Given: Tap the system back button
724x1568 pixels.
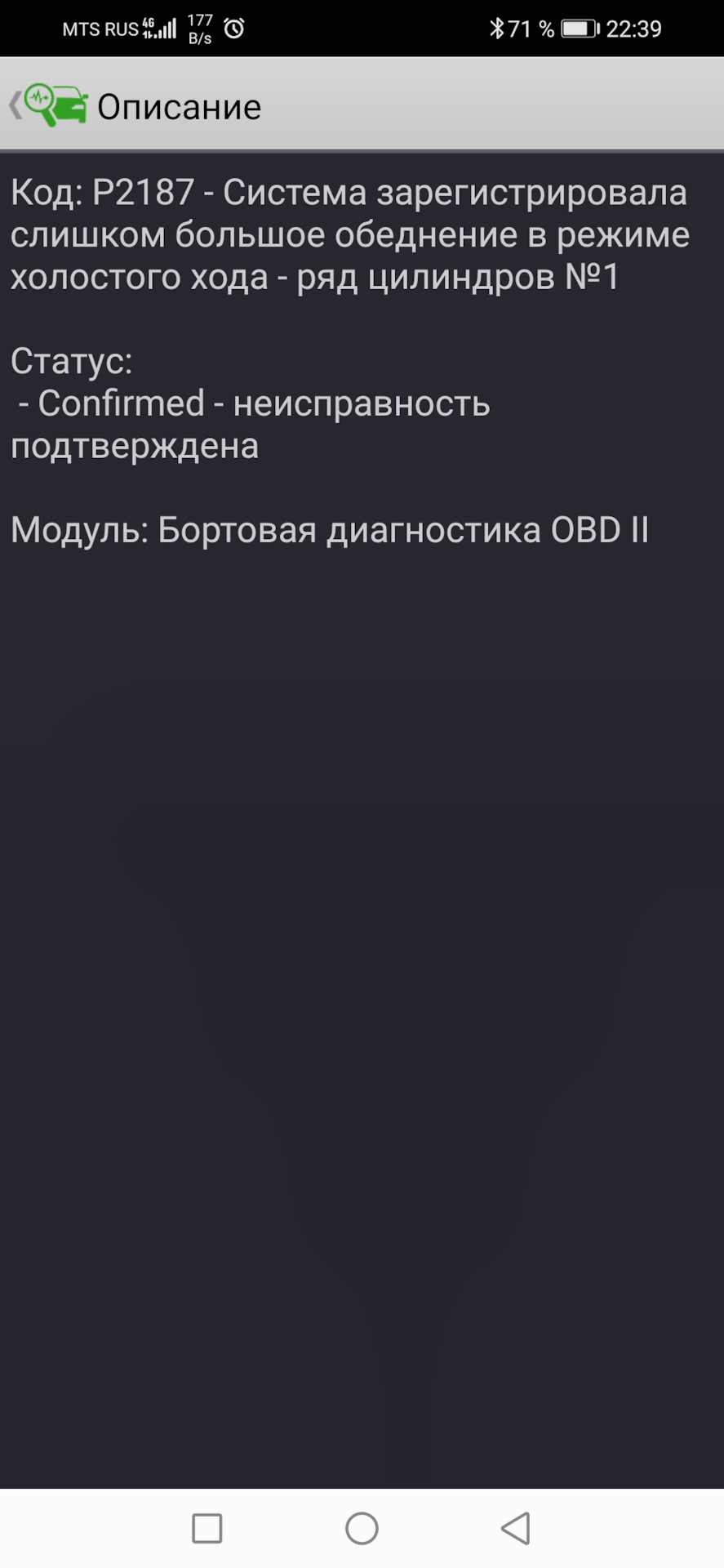Looking at the screenshot, I should [x=516, y=1528].
